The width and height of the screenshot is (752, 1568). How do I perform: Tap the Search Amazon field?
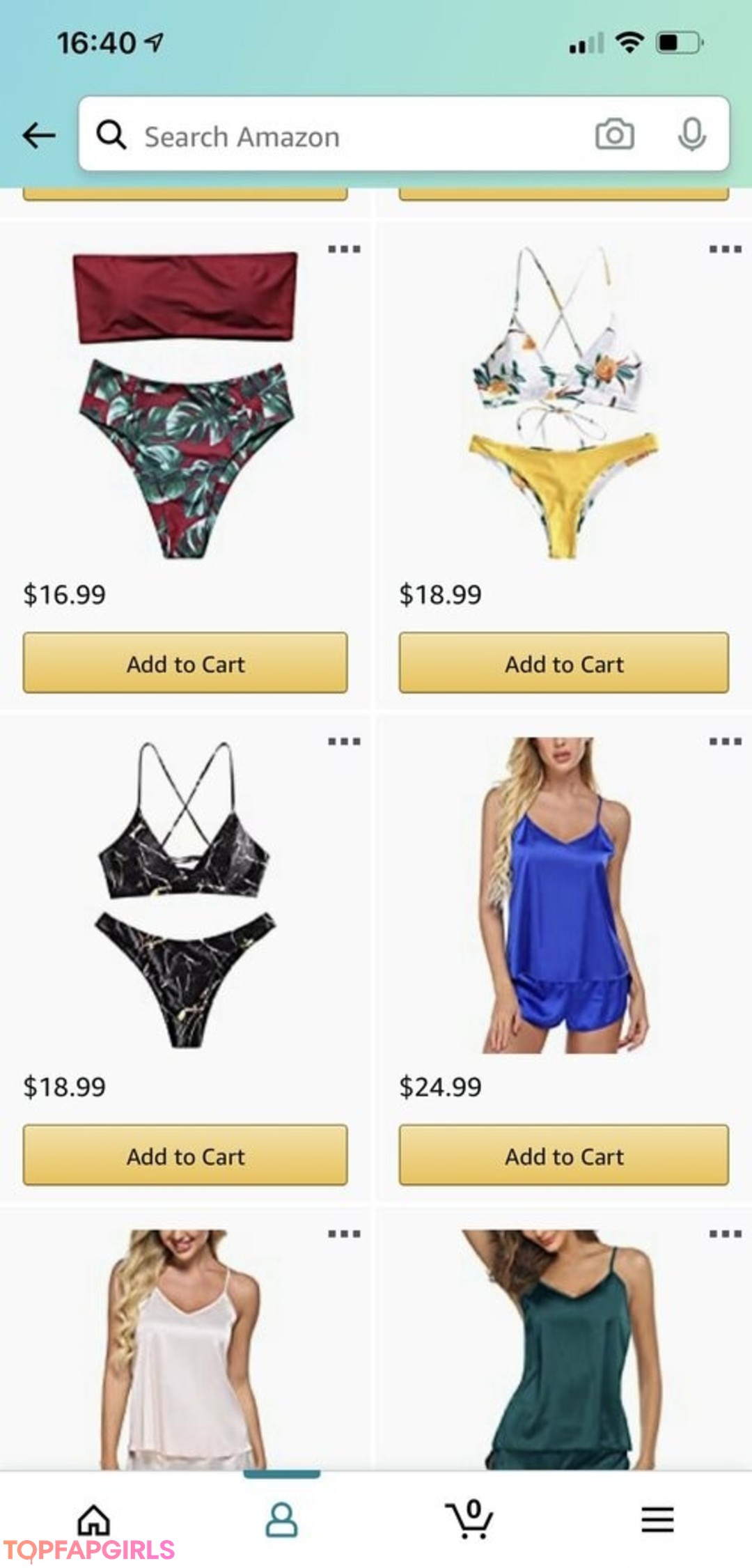pos(348,137)
